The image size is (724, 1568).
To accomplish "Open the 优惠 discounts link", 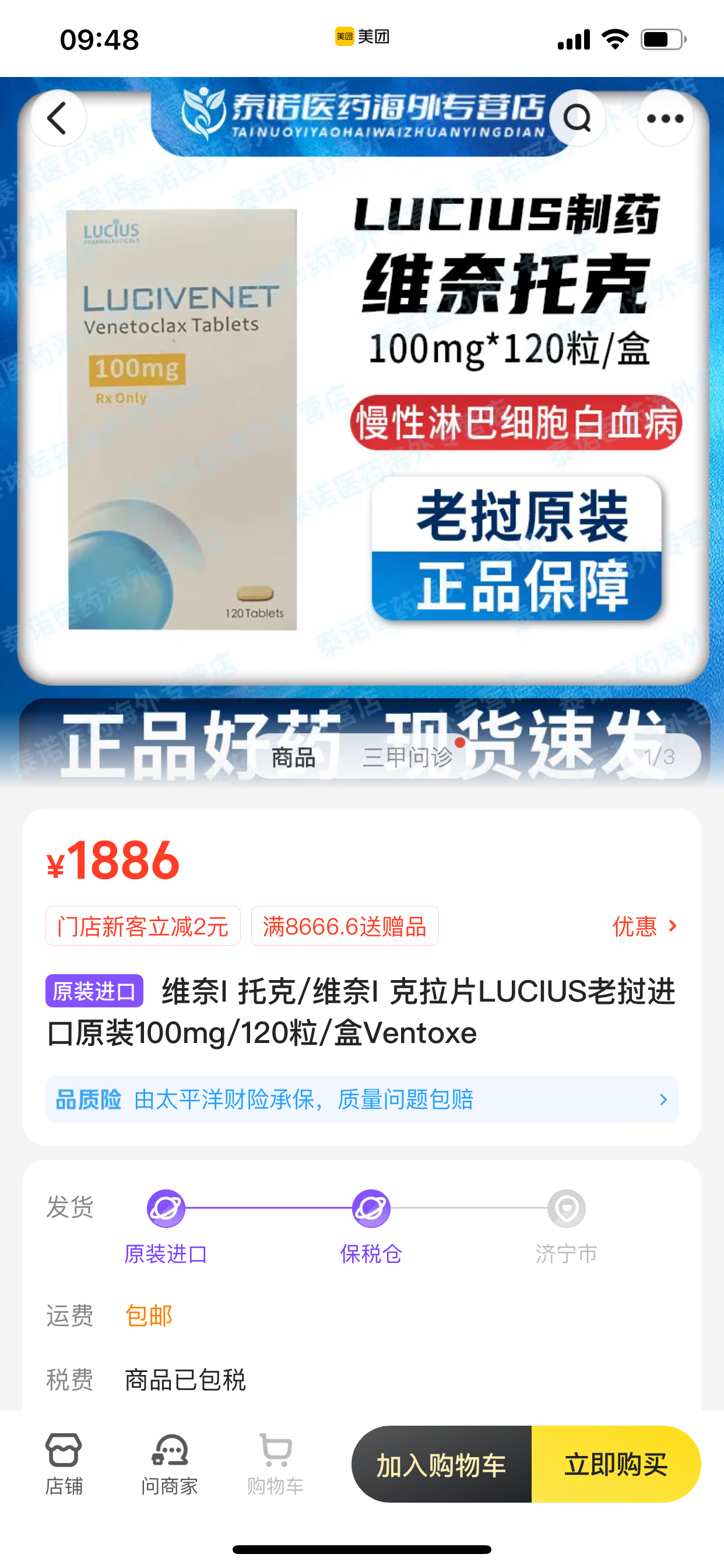I will pos(644,926).
